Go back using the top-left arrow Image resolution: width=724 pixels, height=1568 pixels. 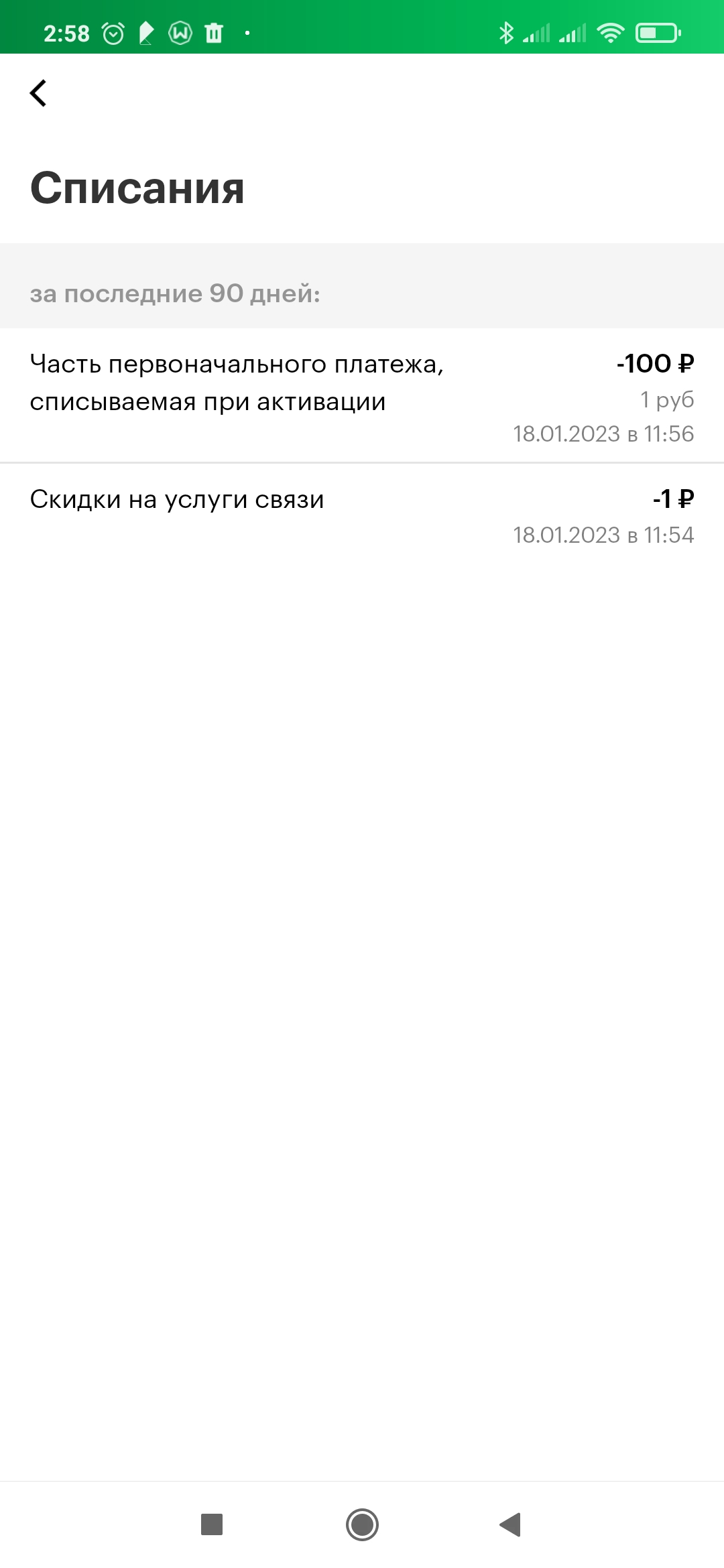click(38, 93)
